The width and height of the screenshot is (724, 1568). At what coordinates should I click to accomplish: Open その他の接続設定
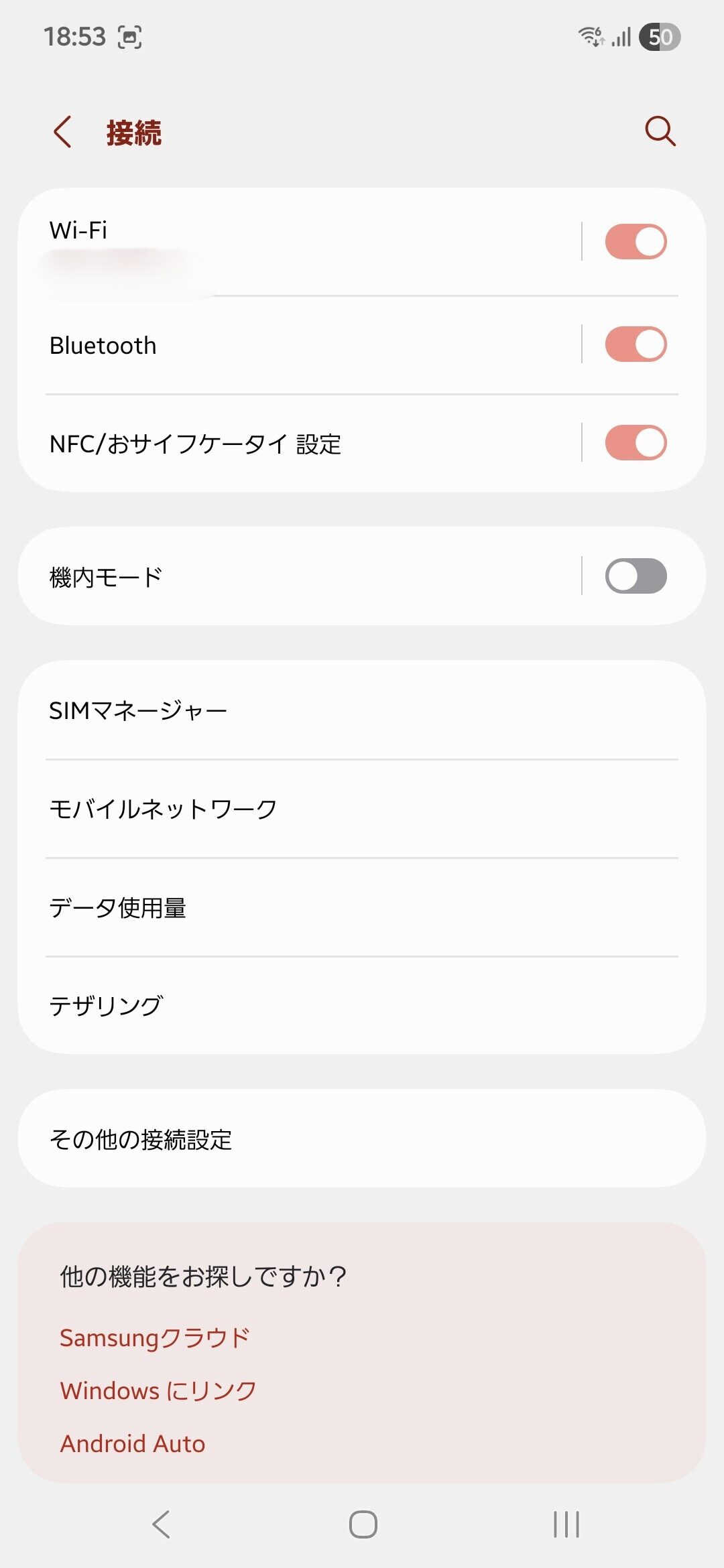pos(141,1140)
